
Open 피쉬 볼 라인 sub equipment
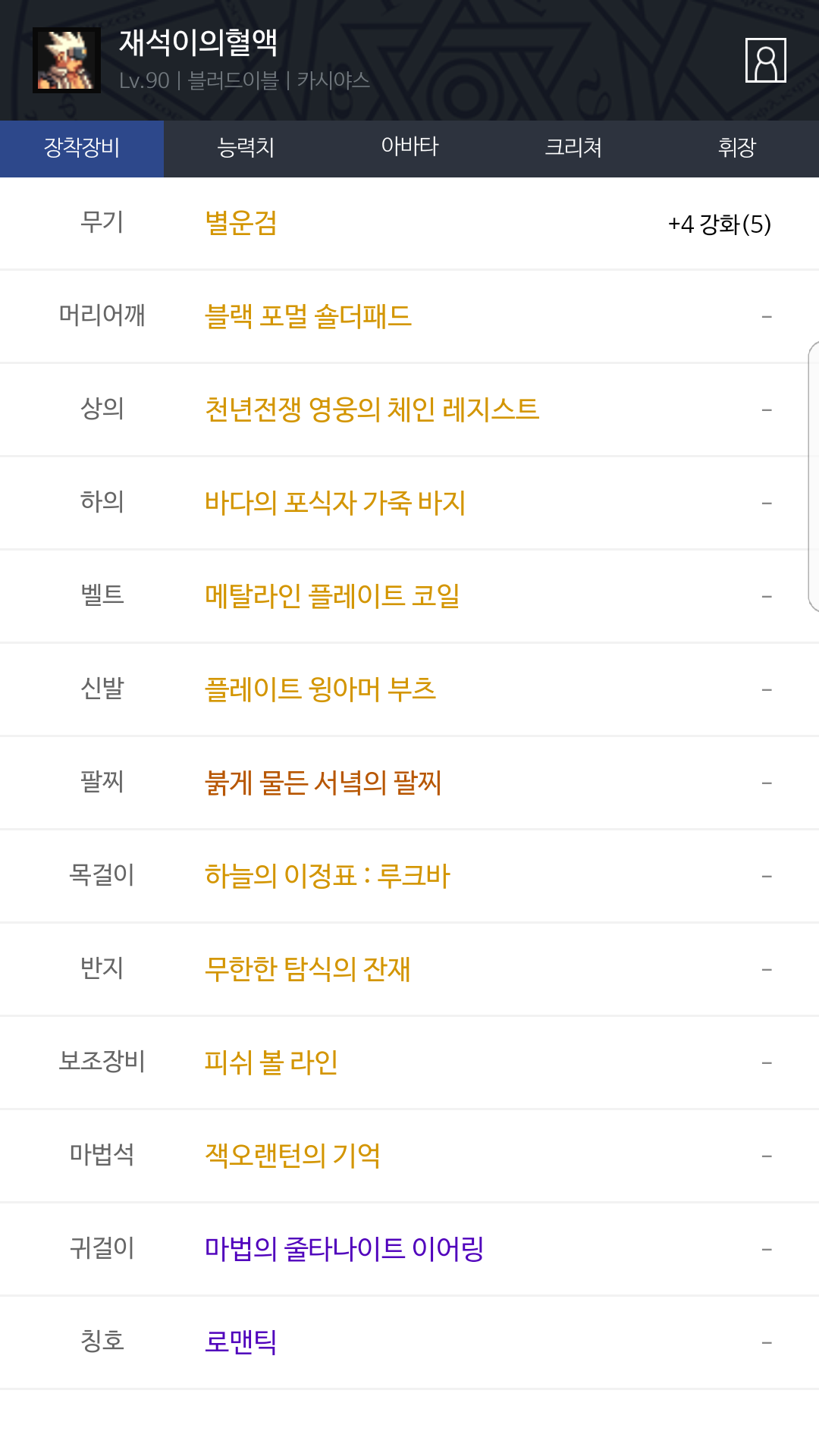click(271, 1062)
